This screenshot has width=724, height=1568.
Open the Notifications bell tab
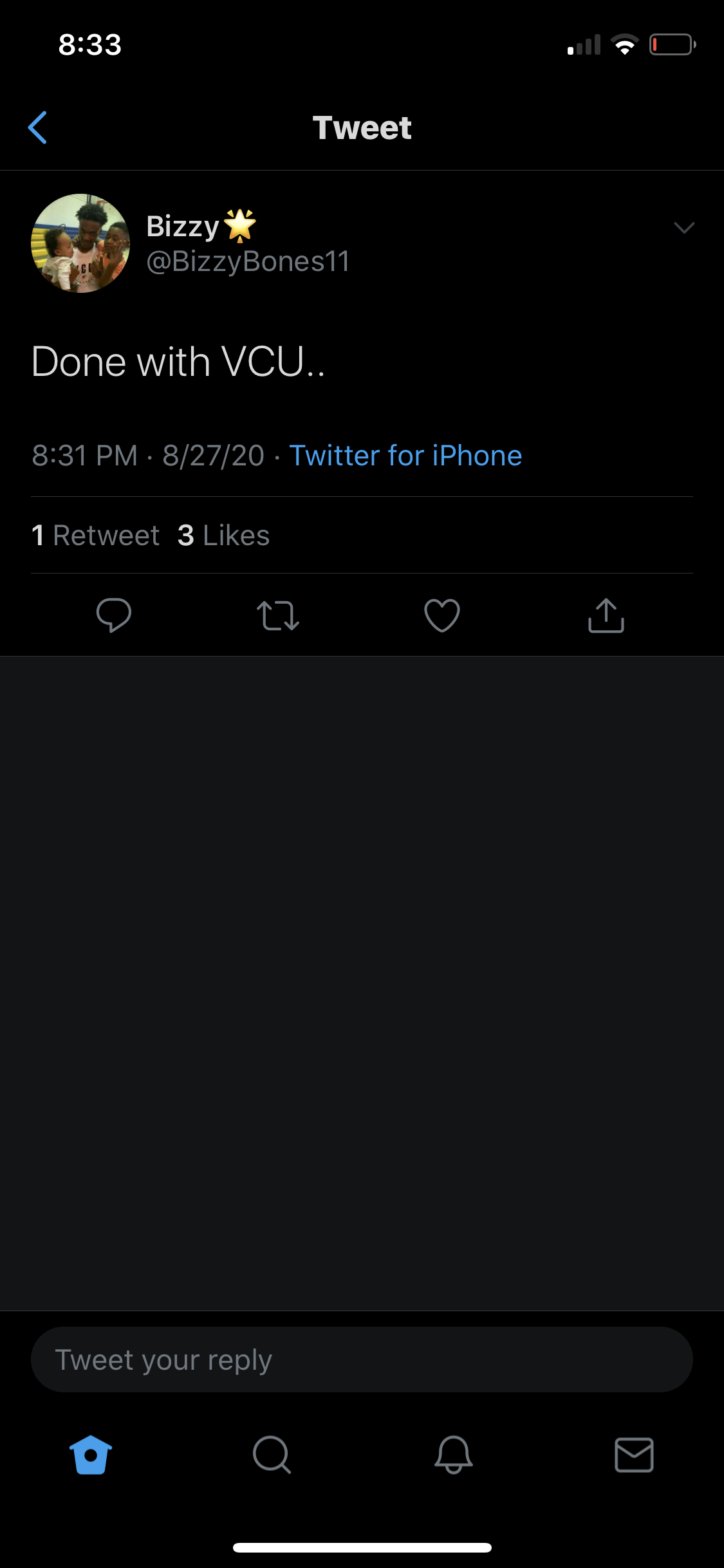(454, 1455)
